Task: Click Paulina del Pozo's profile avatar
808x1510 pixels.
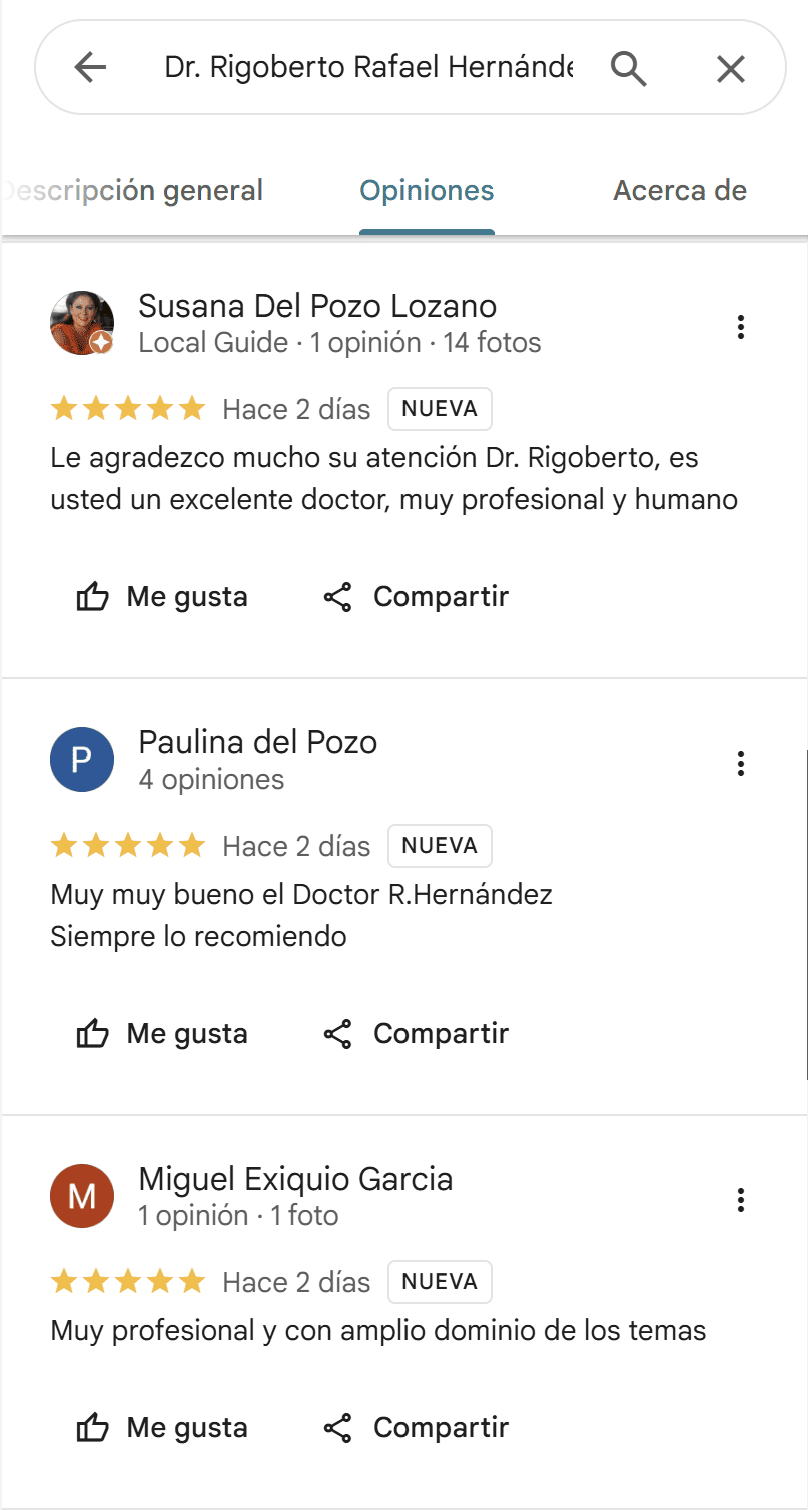Action: point(82,759)
